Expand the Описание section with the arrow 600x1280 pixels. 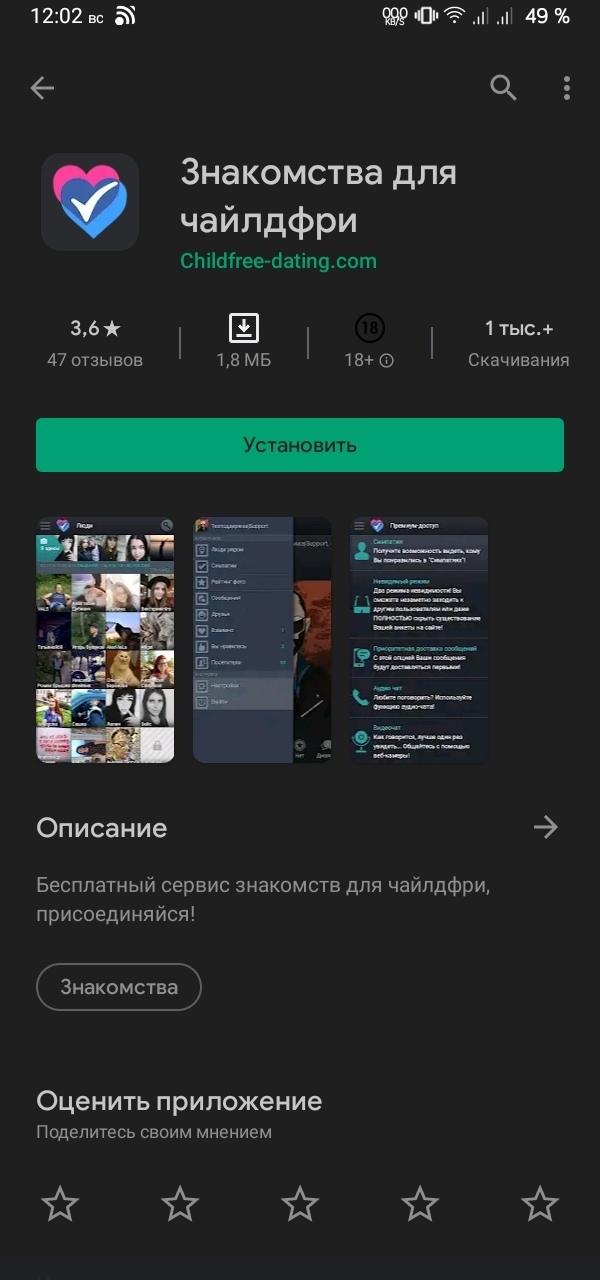pyautogui.click(x=545, y=827)
